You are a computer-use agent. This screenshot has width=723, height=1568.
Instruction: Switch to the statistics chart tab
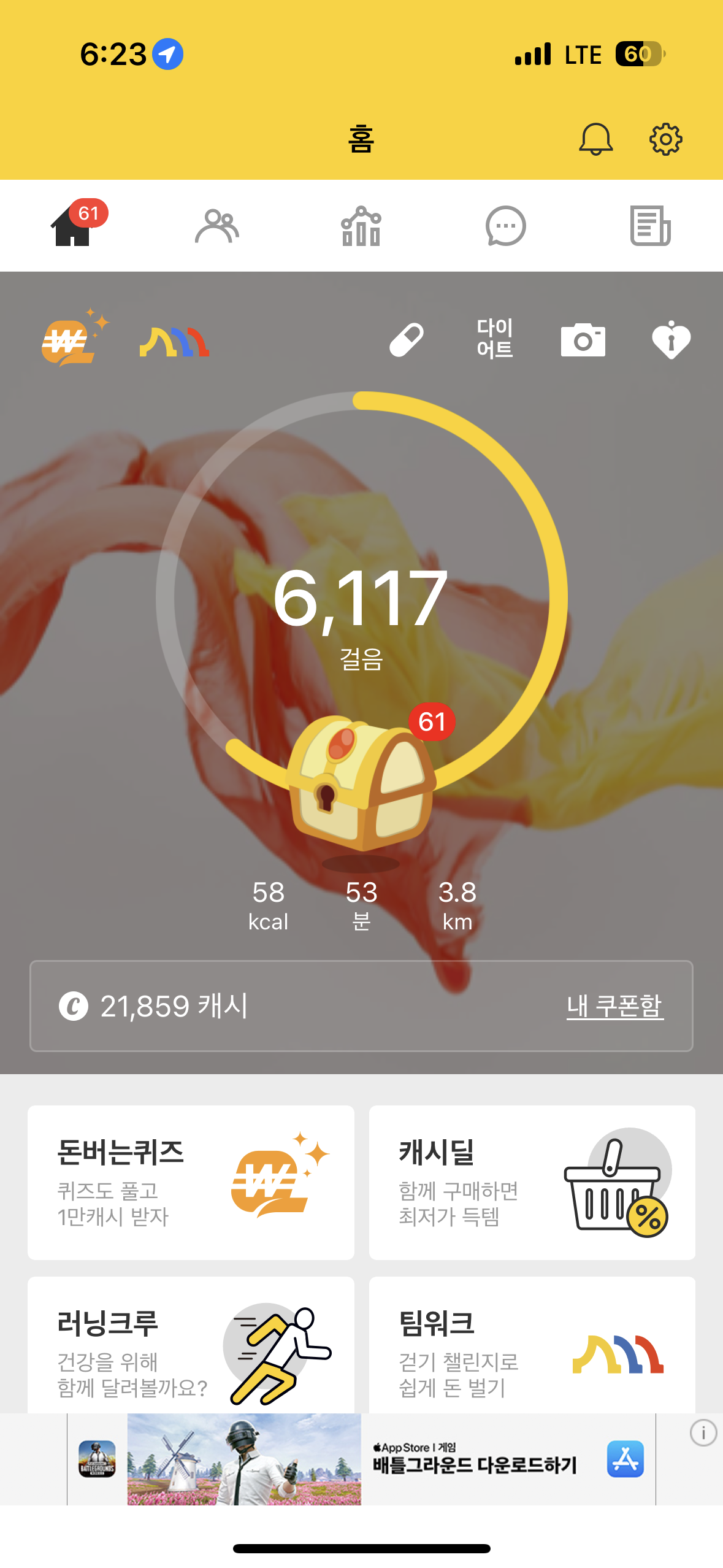(x=361, y=226)
